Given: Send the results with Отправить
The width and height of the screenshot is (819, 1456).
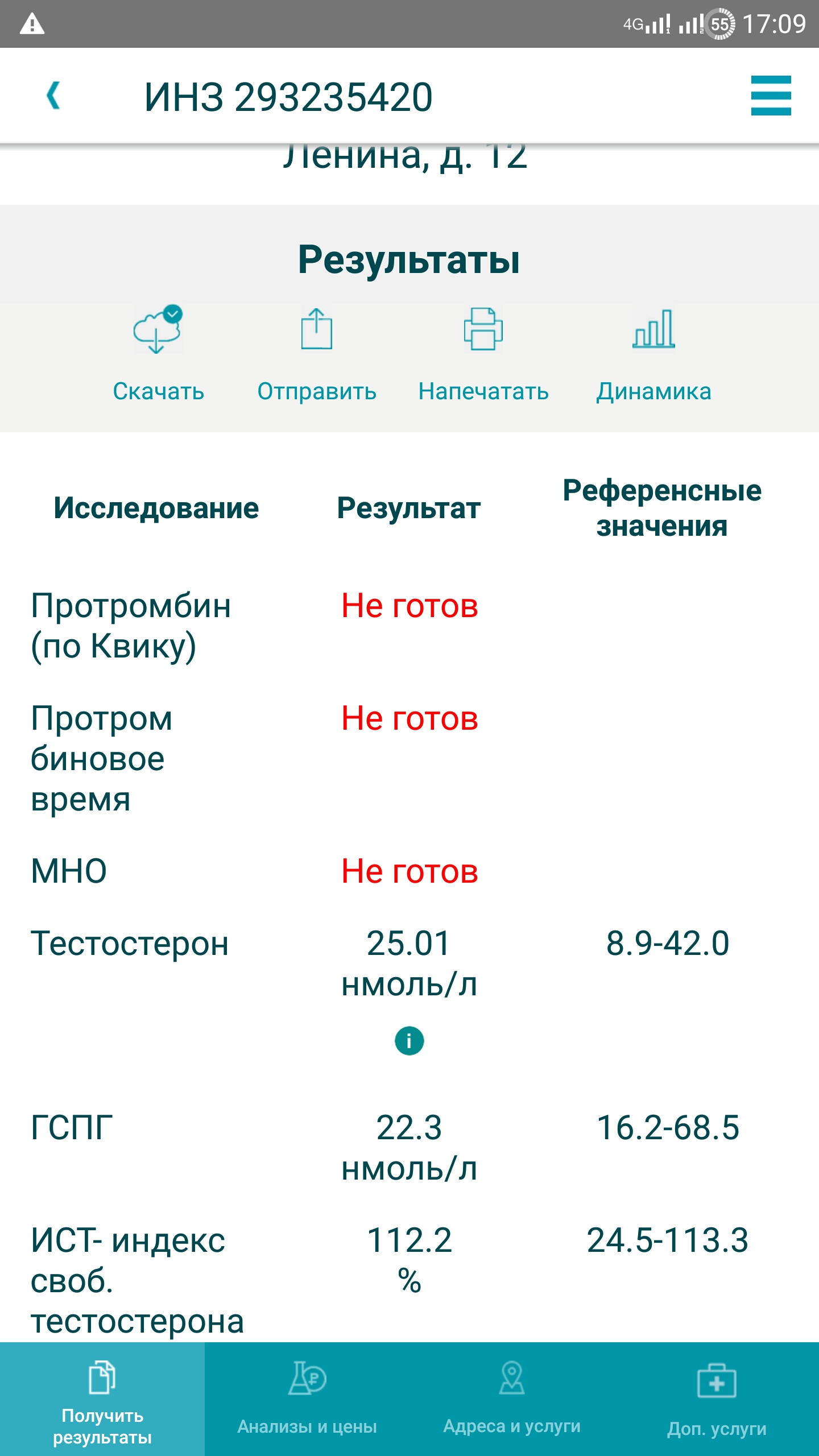Looking at the screenshot, I should coord(317,355).
